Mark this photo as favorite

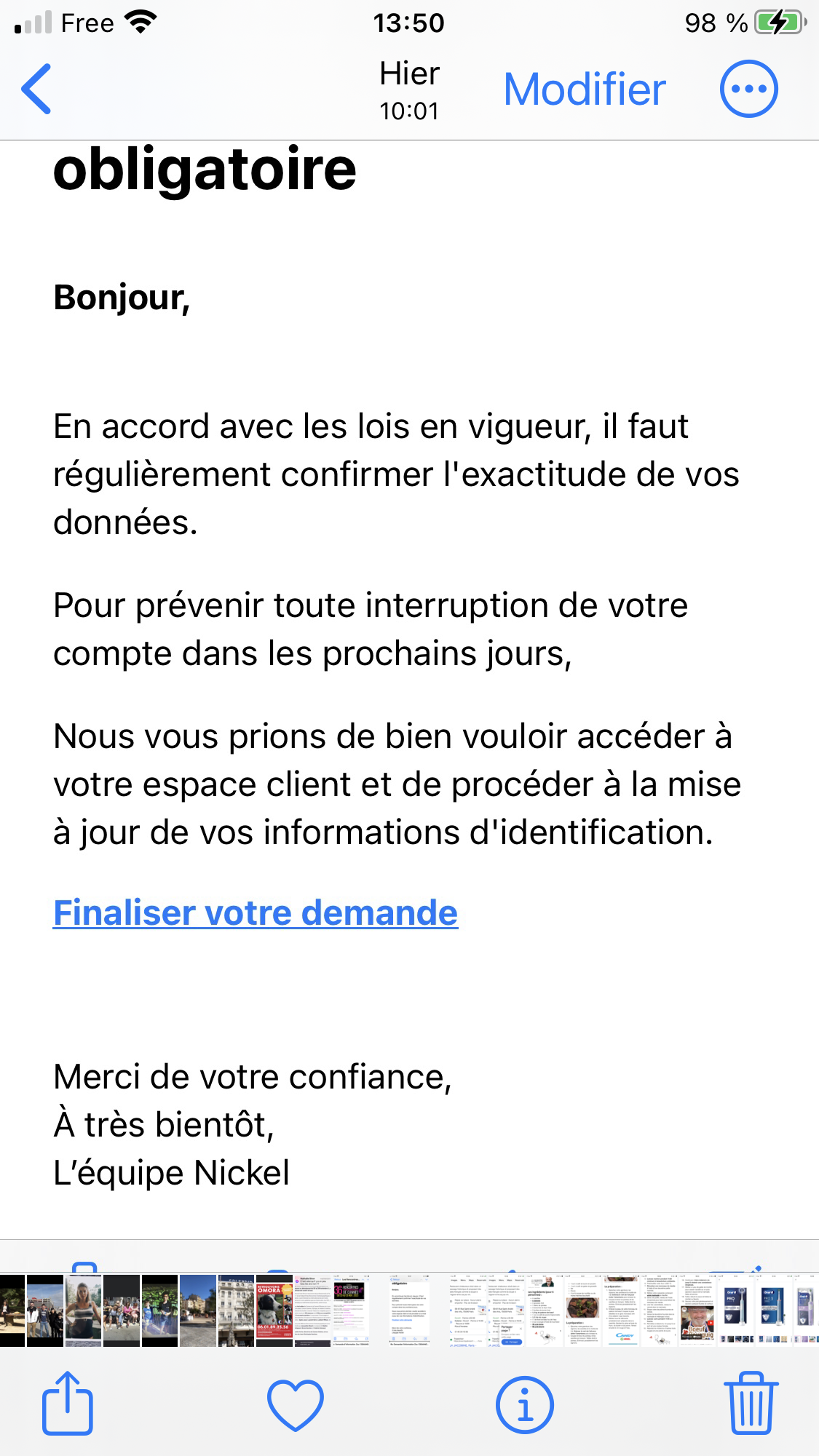pyautogui.click(x=296, y=1404)
